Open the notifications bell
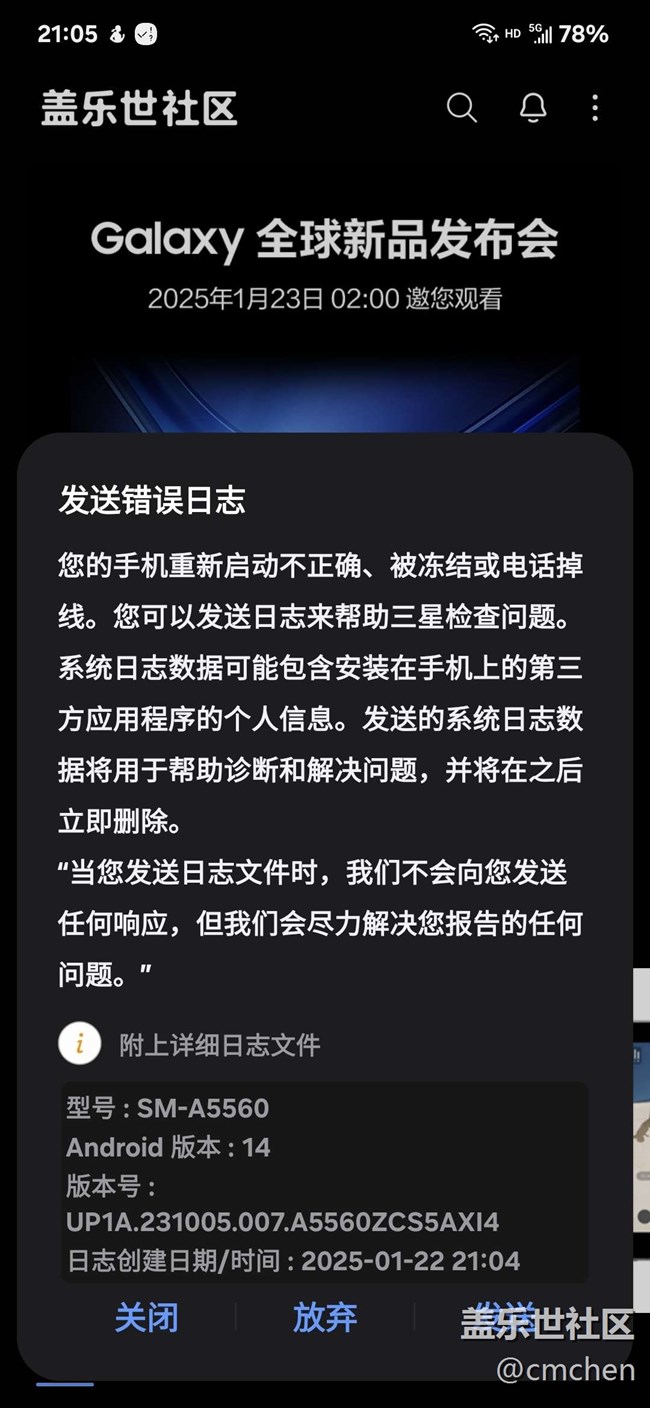Viewport: 650px width, 1408px height. point(533,108)
